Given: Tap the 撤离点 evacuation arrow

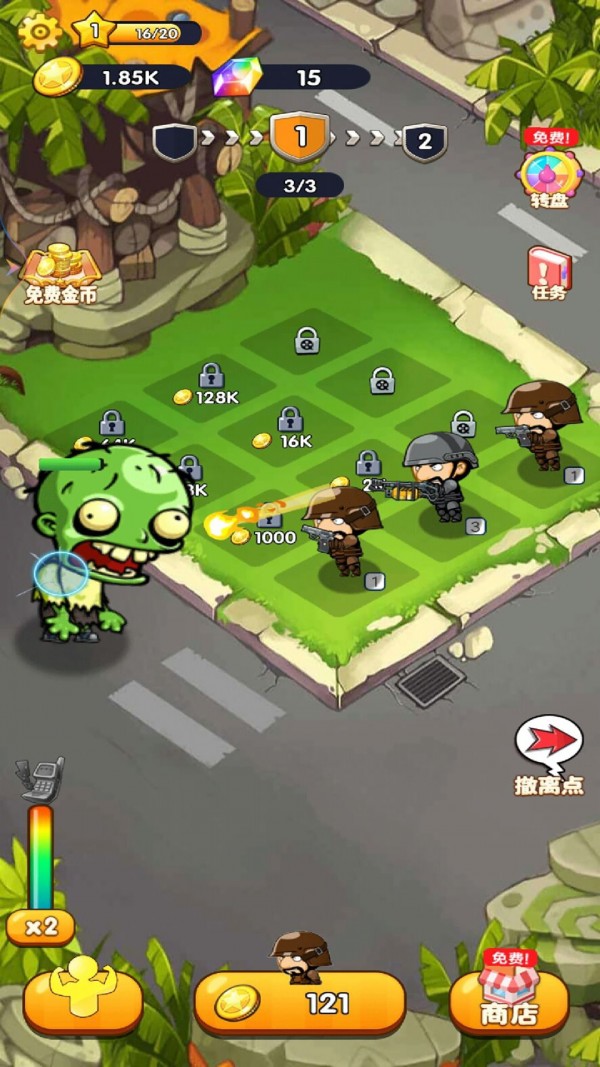Looking at the screenshot, I should 549,755.
